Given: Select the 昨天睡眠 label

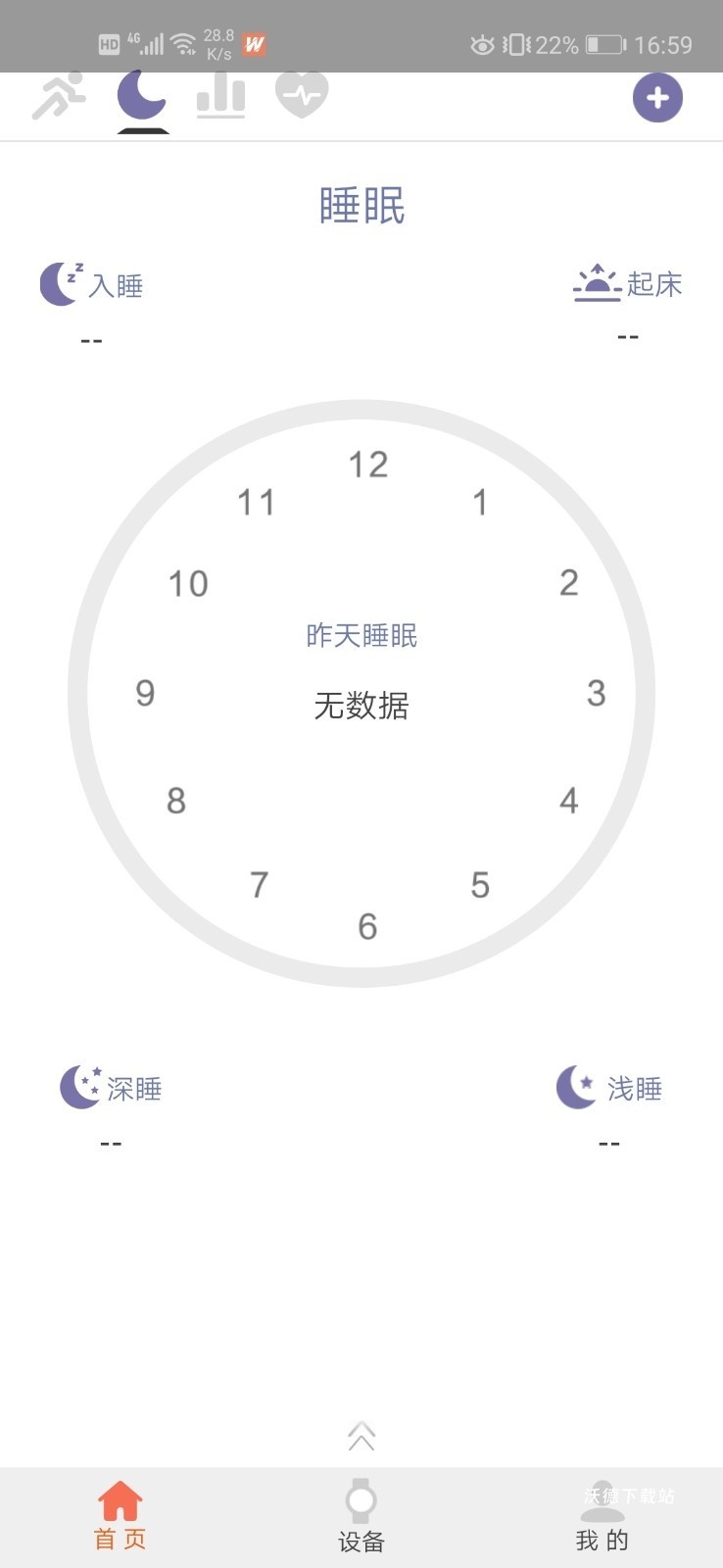Looking at the screenshot, I should tap(361, 635).
